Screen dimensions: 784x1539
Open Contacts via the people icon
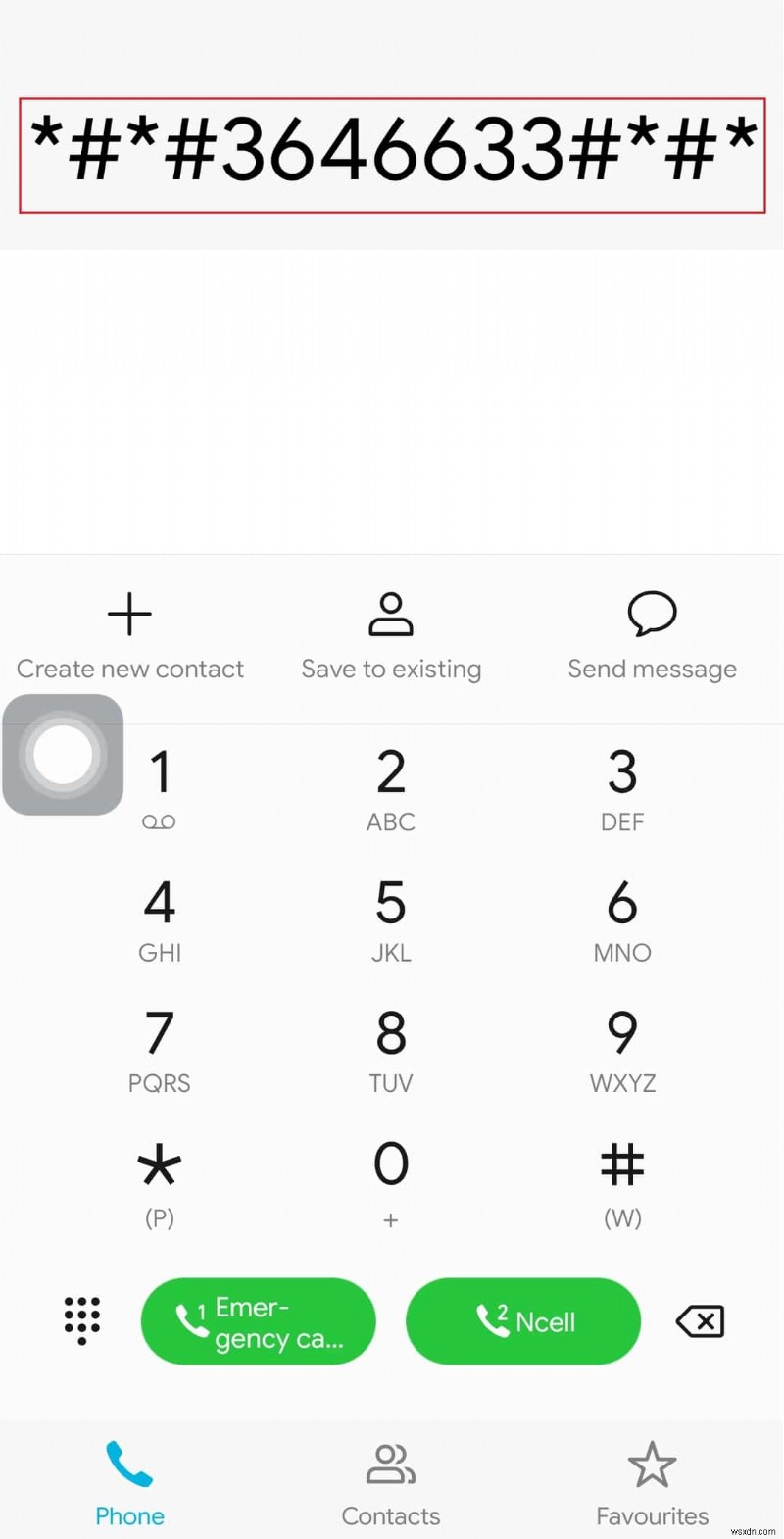coord(391,1464)
